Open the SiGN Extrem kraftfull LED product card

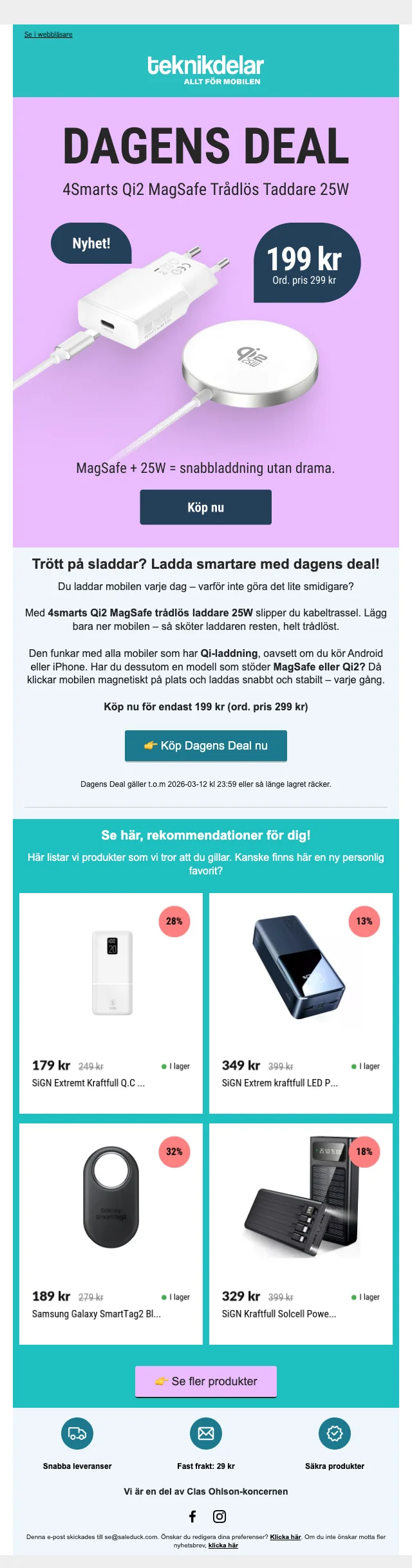[301, 1002]
